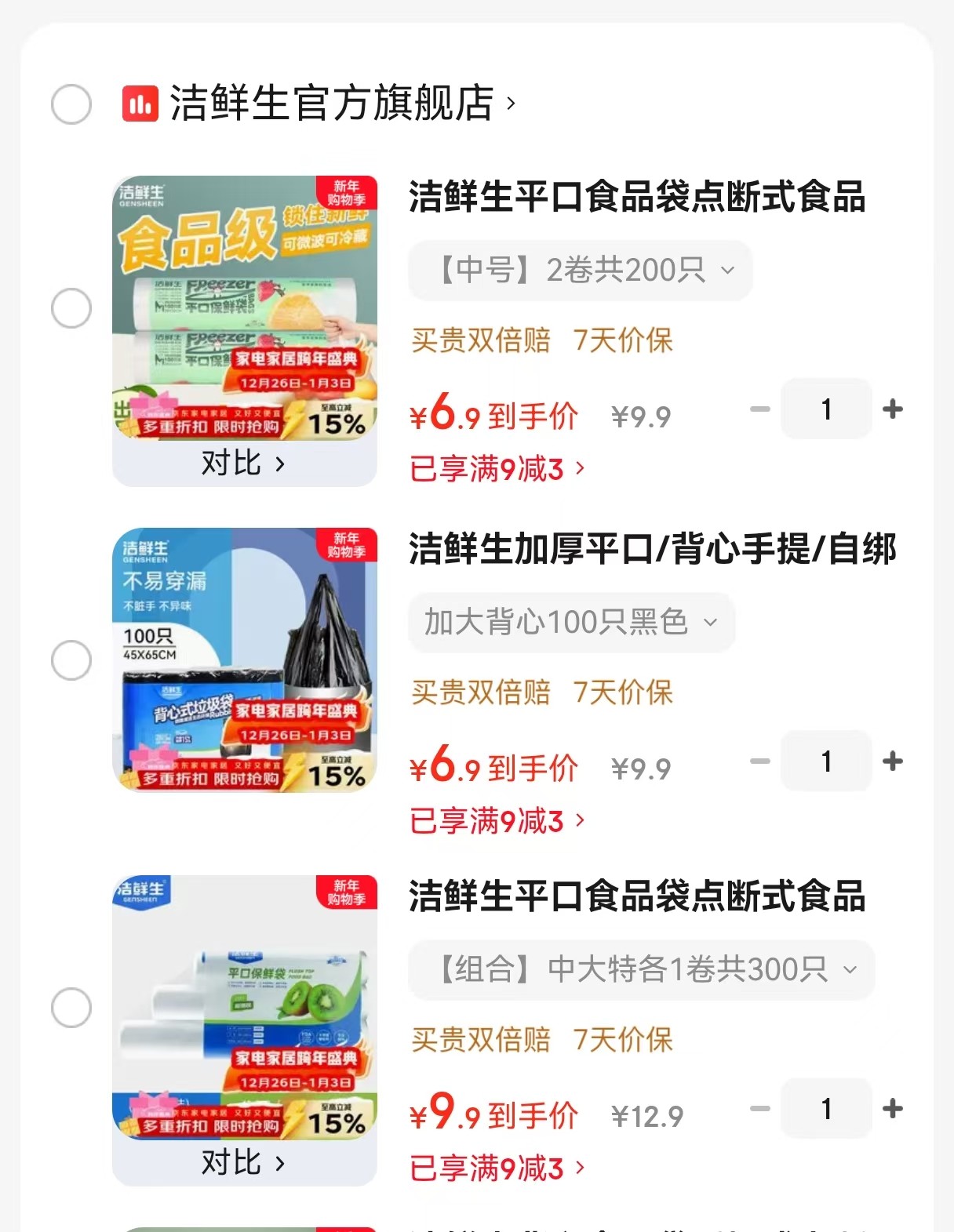Screen dimensions: 954x1232
Task: Select all items from 洁鲜生官方旗舰店
Action: tap(71, 104)
